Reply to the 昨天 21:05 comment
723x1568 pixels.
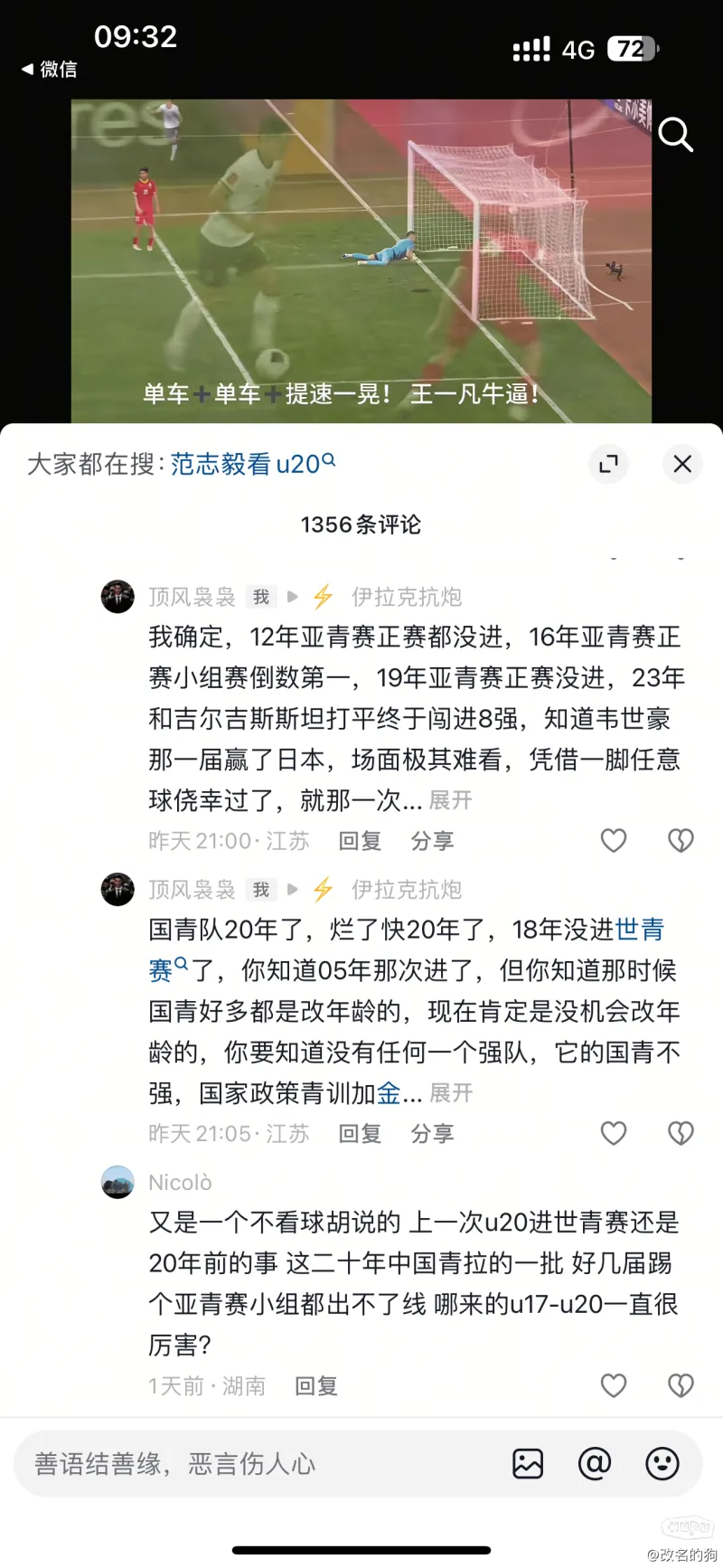[360, 1134]
